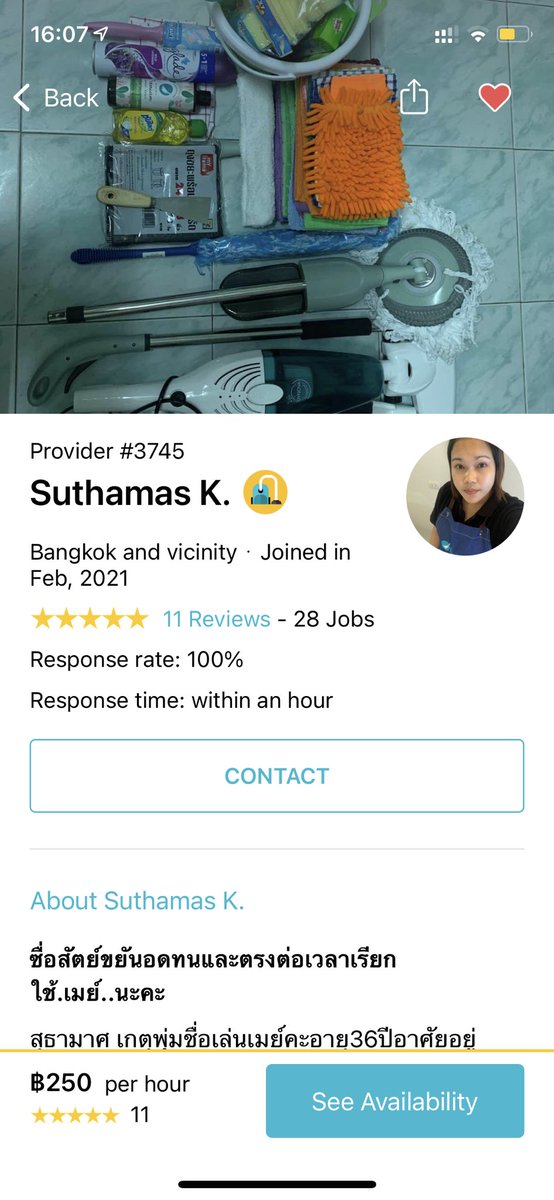Open the 11 Reviews link

point(216,619)
